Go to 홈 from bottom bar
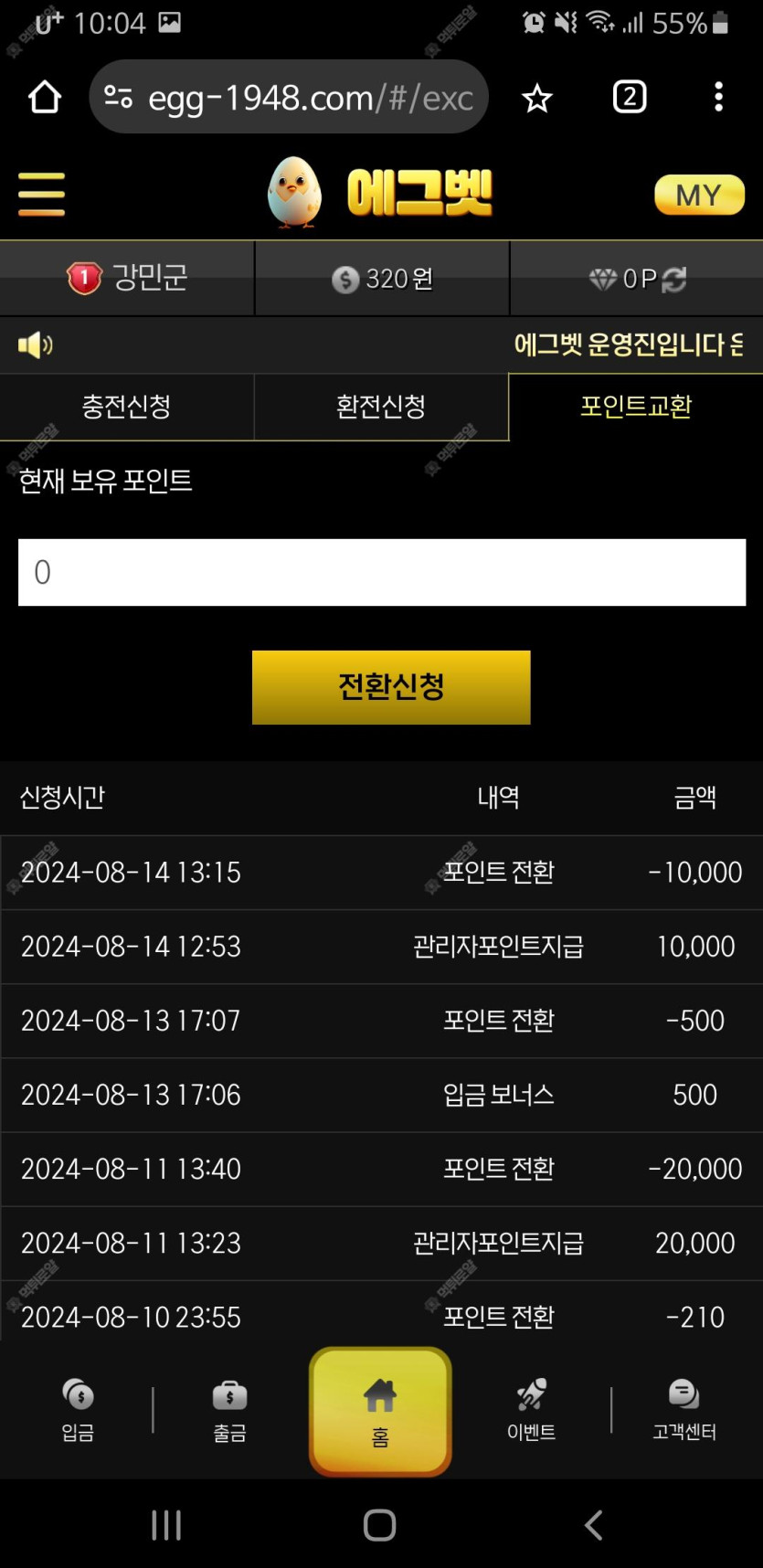Screen dimensions: 763x1568 point(380,1412)
